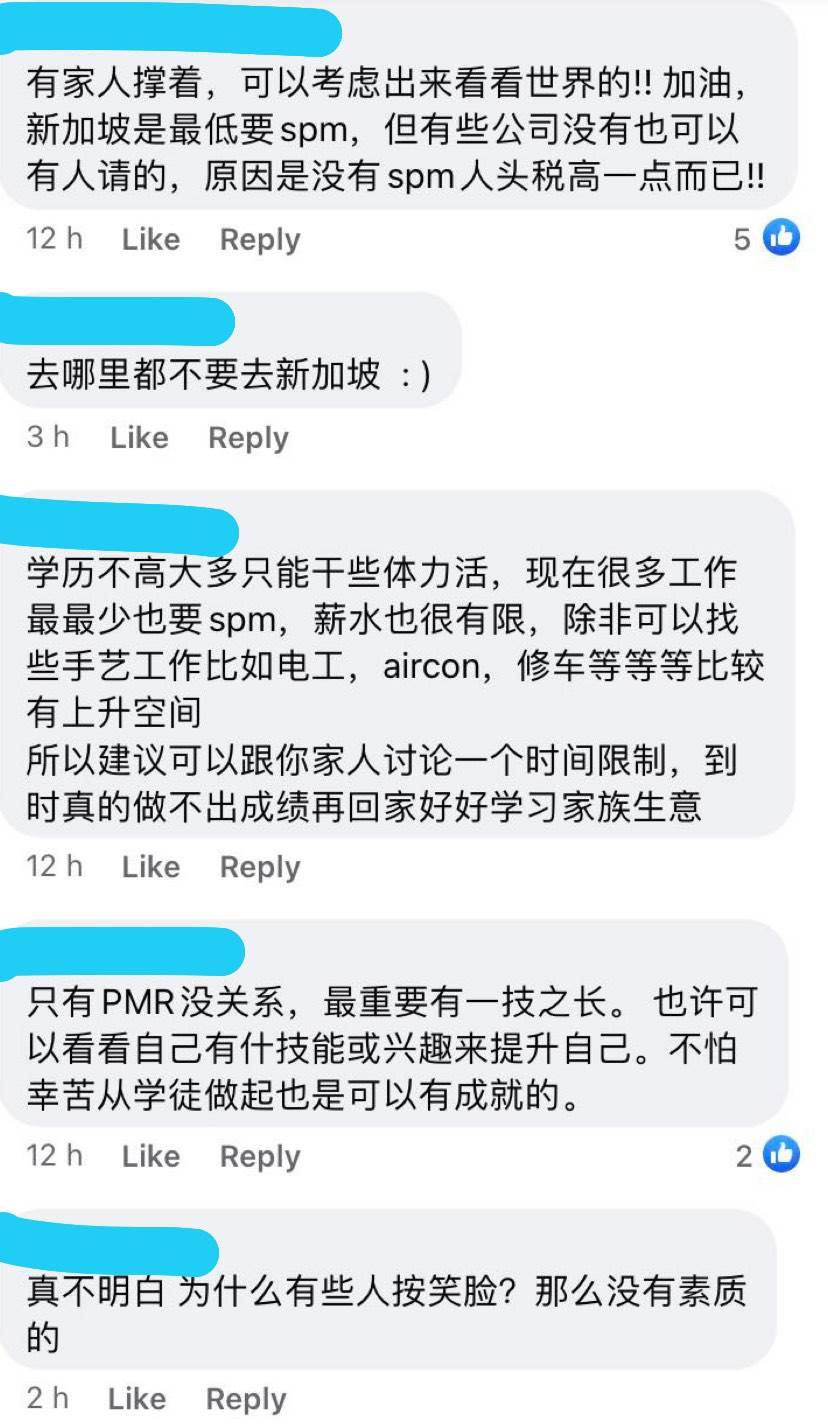Screen dimensions: 828x1428
Task: Reply to the comment about 学习家族生意
Action: 260,867
